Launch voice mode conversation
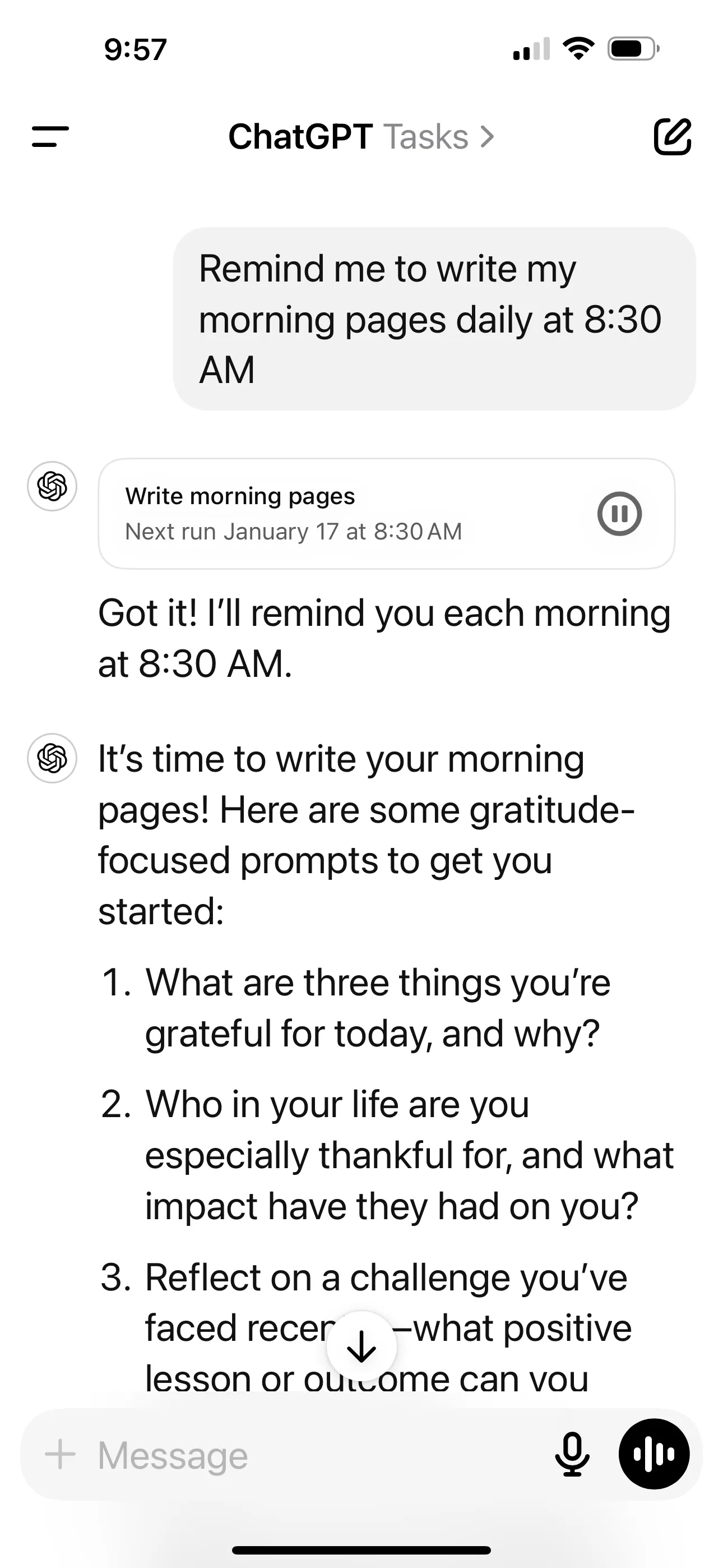This screenshot has height=1568, width=723. [x=654, y=1455]
